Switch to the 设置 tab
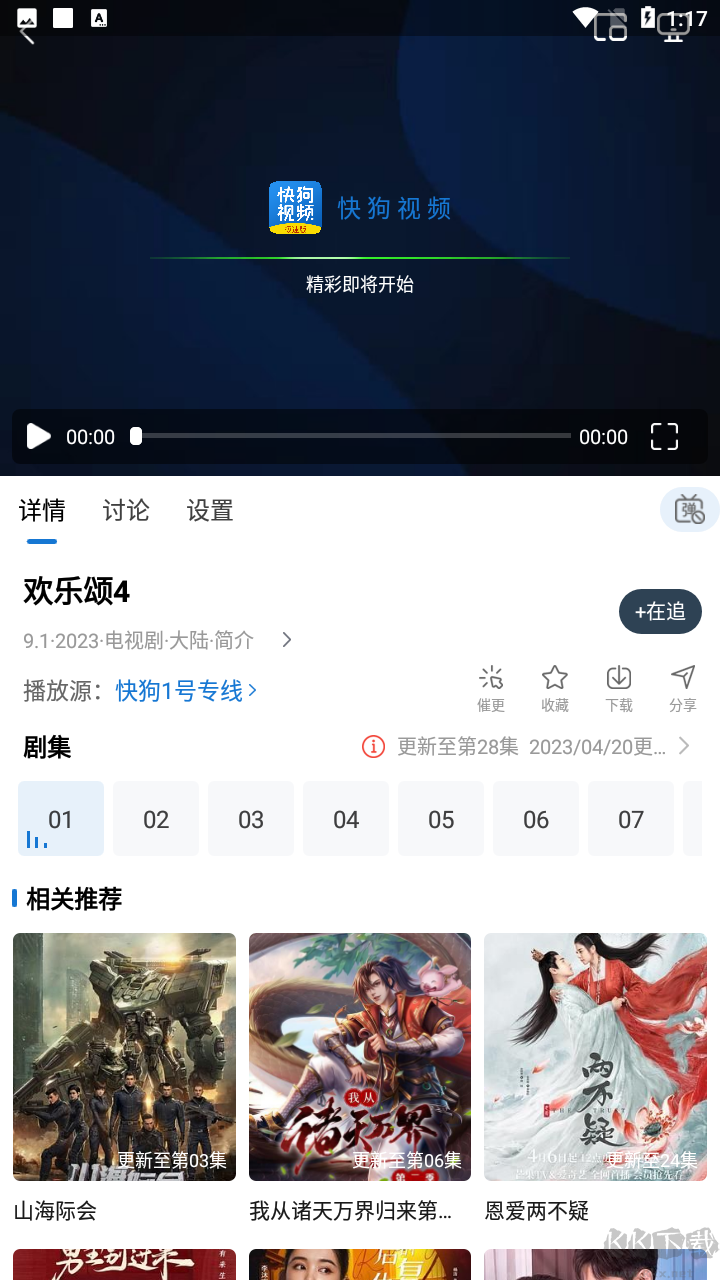This screenshot has height=1280, width=720. (x=209, y=510)
